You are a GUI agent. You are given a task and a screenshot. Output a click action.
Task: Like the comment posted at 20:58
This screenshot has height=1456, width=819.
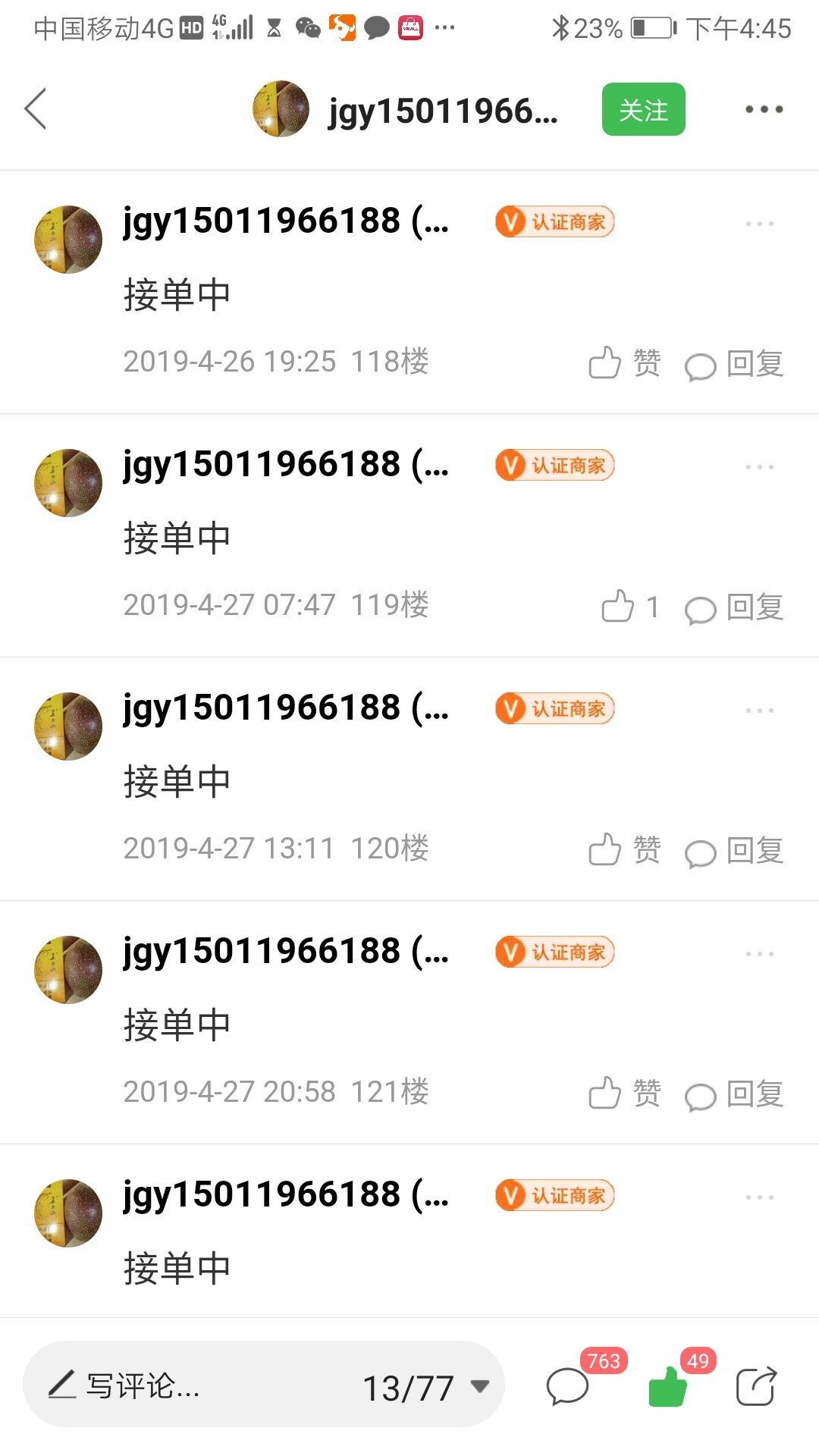click(625, 1093)
